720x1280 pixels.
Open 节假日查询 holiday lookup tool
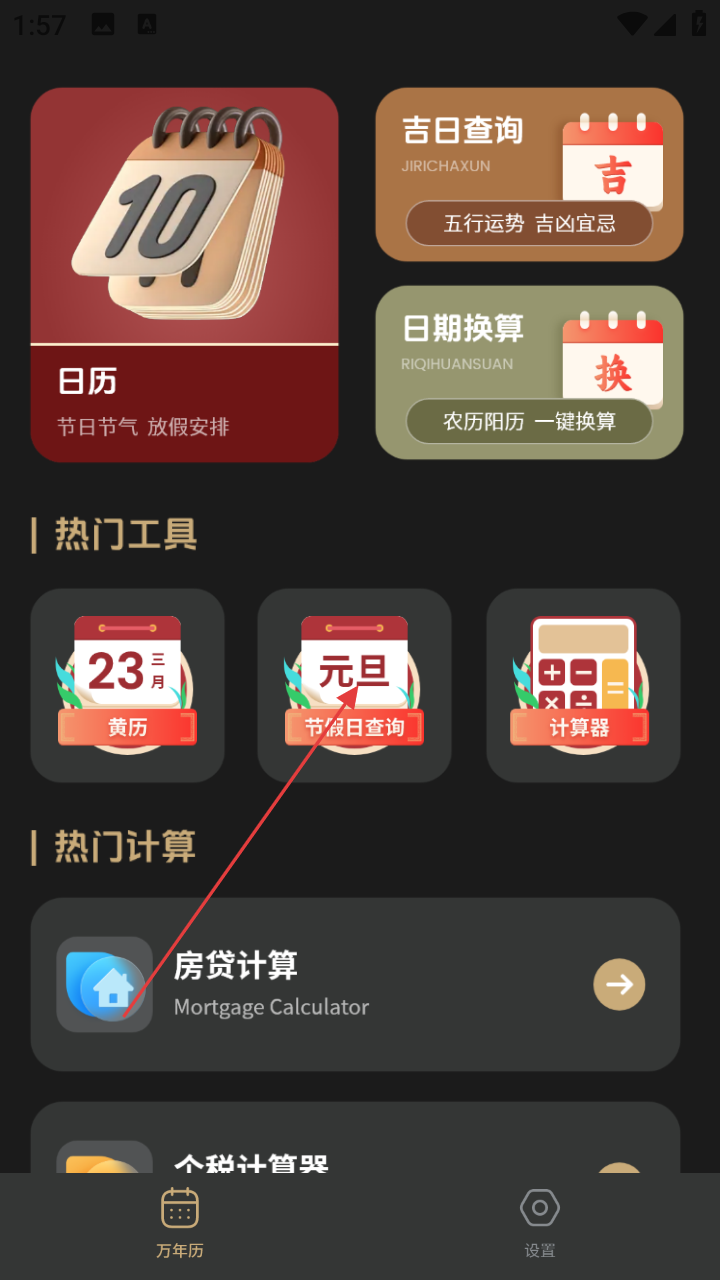click(x=354, y=685)
